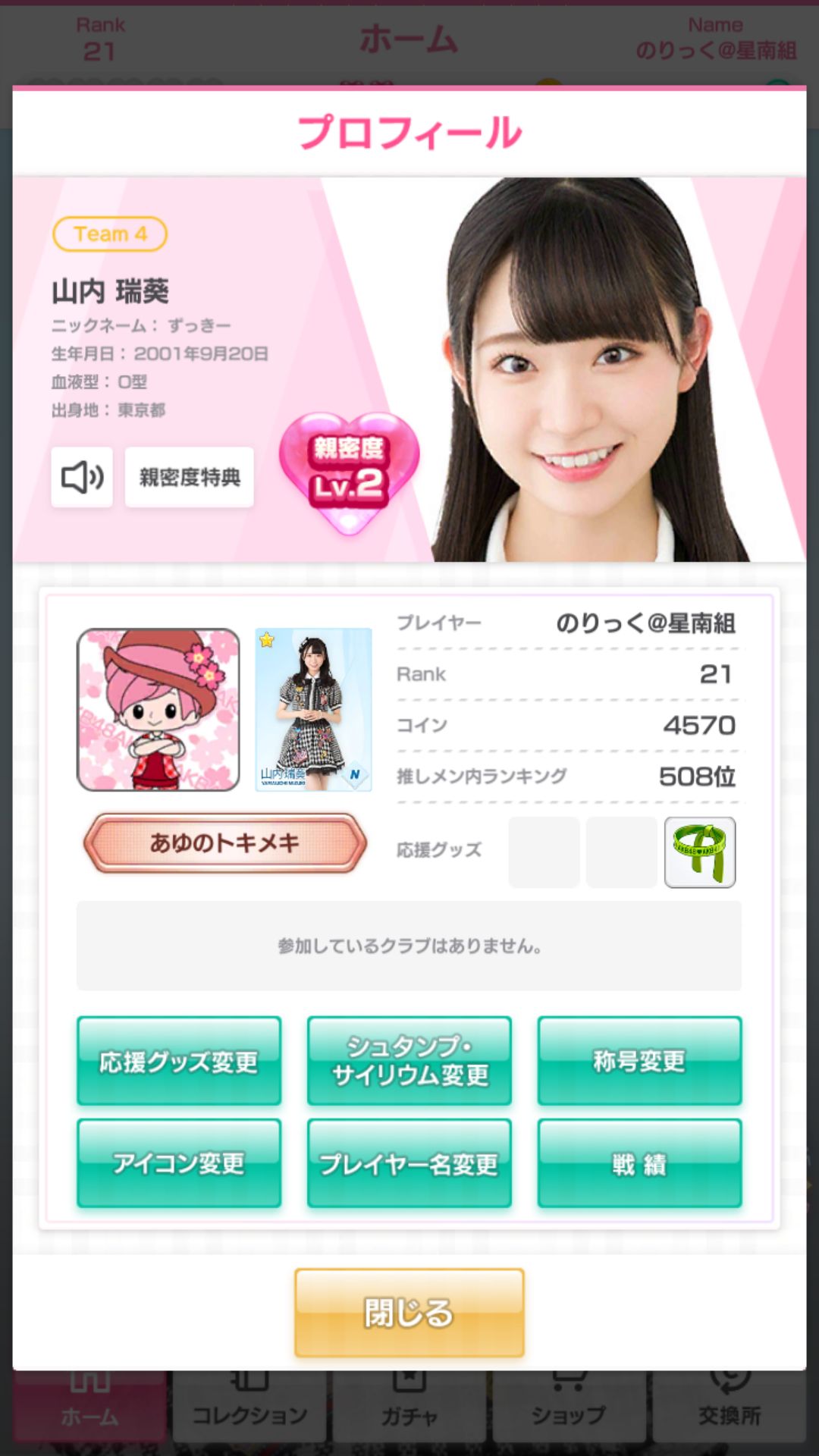Select アイコン変更 to change icon

coord(179,1163)
